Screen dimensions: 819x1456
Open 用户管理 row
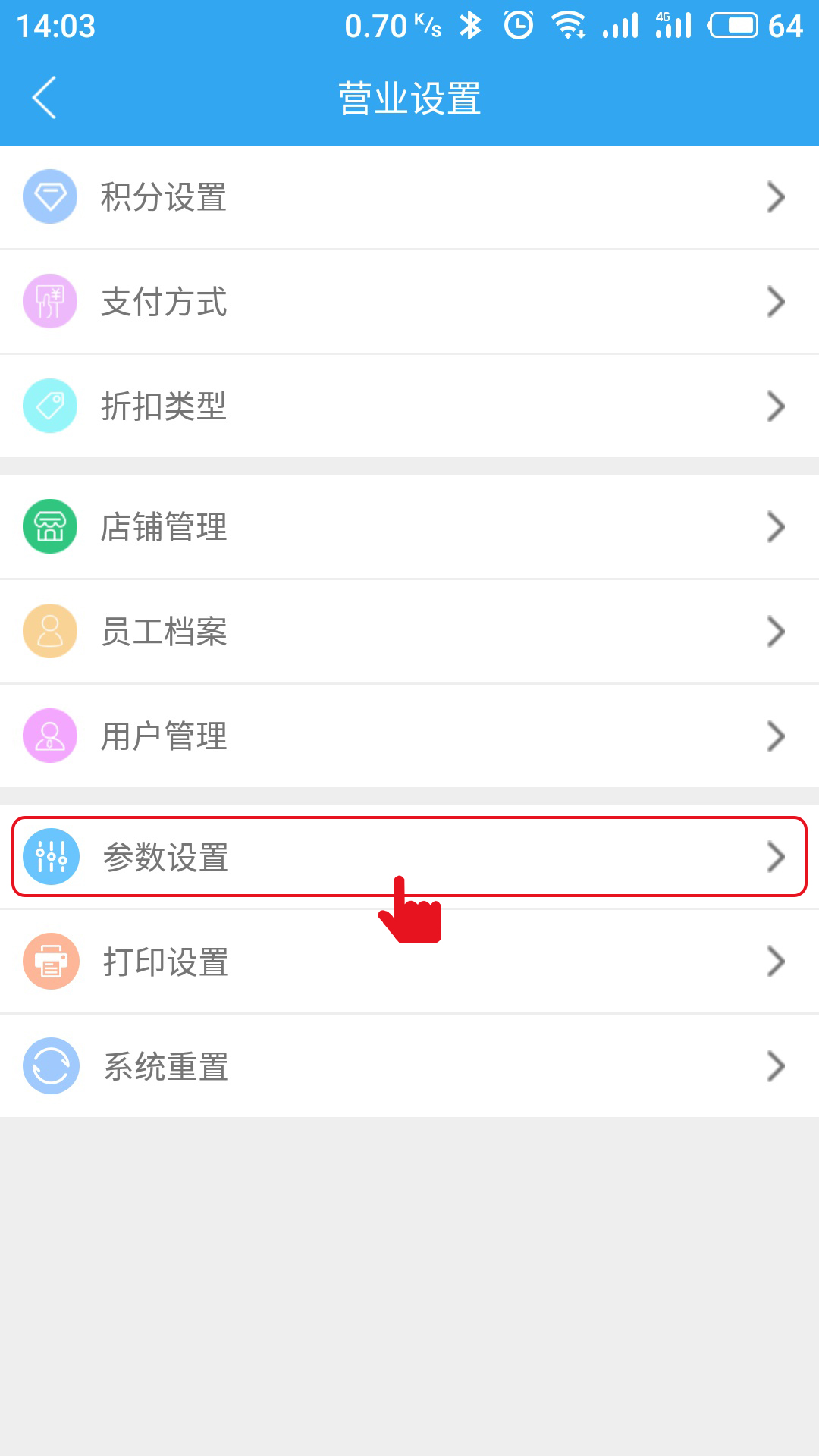(409, 736)
